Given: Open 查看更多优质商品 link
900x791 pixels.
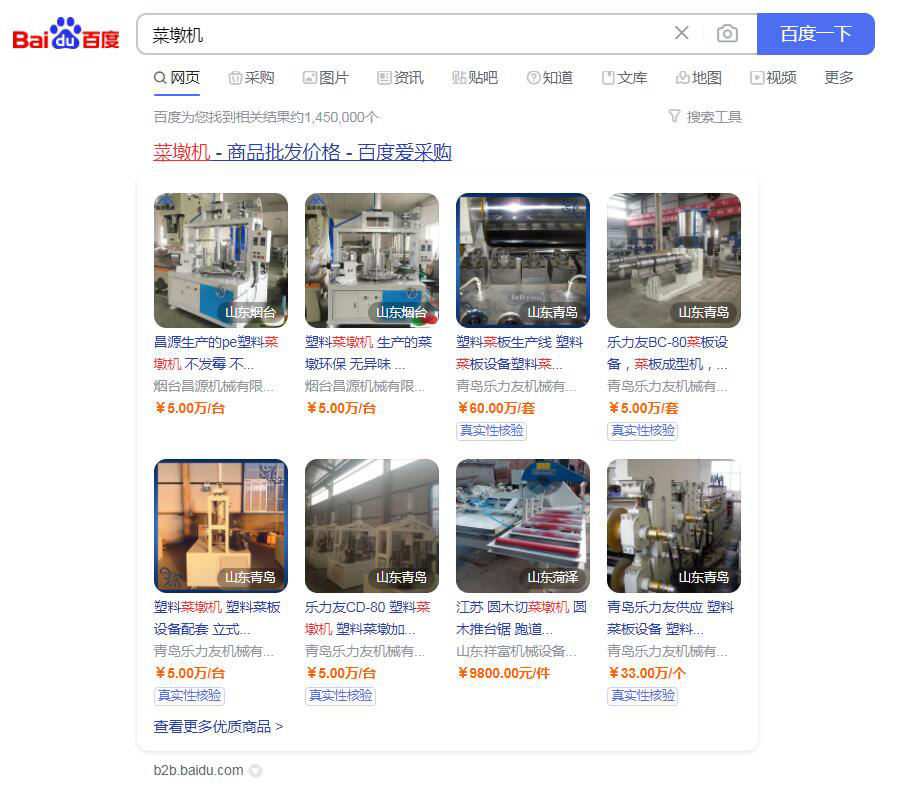Looking at the screenshot, I should coord(218,727).
